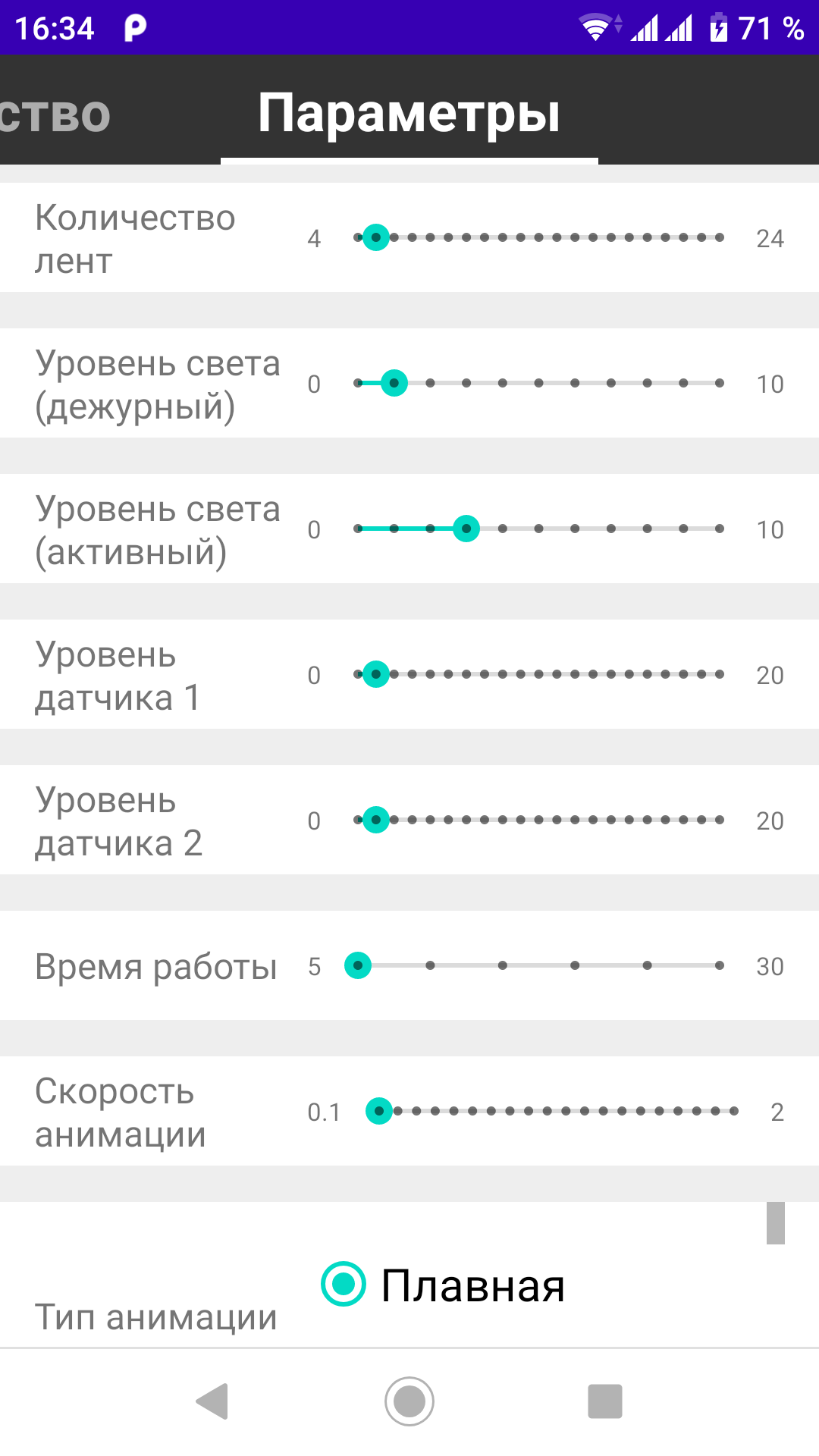Open the partially visible tab ending in «ство»
Image resolution: width=819 pixels, height=1456 pixels.
point(55,115)
